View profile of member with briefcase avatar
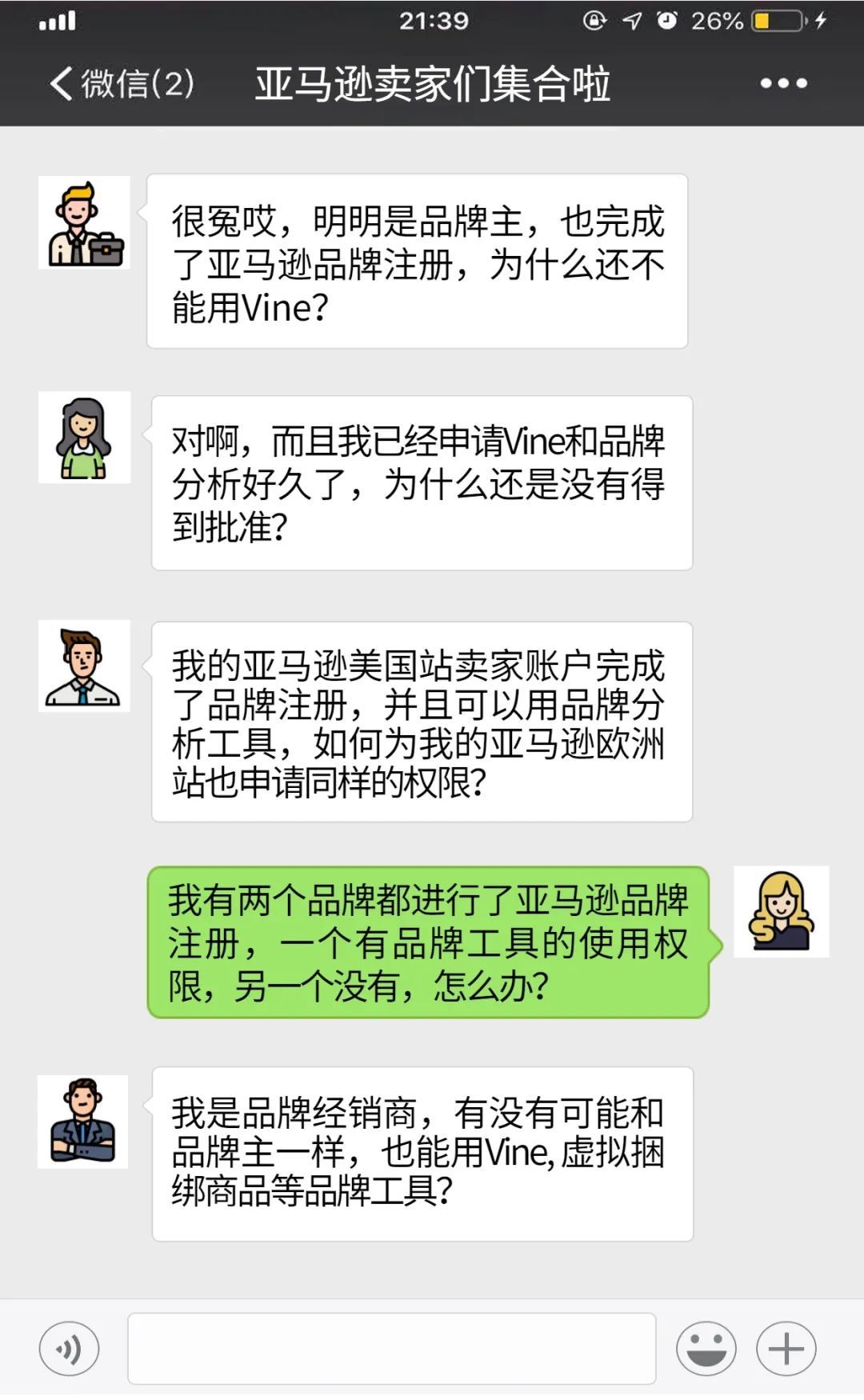Viewport: 864px width, 1400px height. tap(84, 223)
